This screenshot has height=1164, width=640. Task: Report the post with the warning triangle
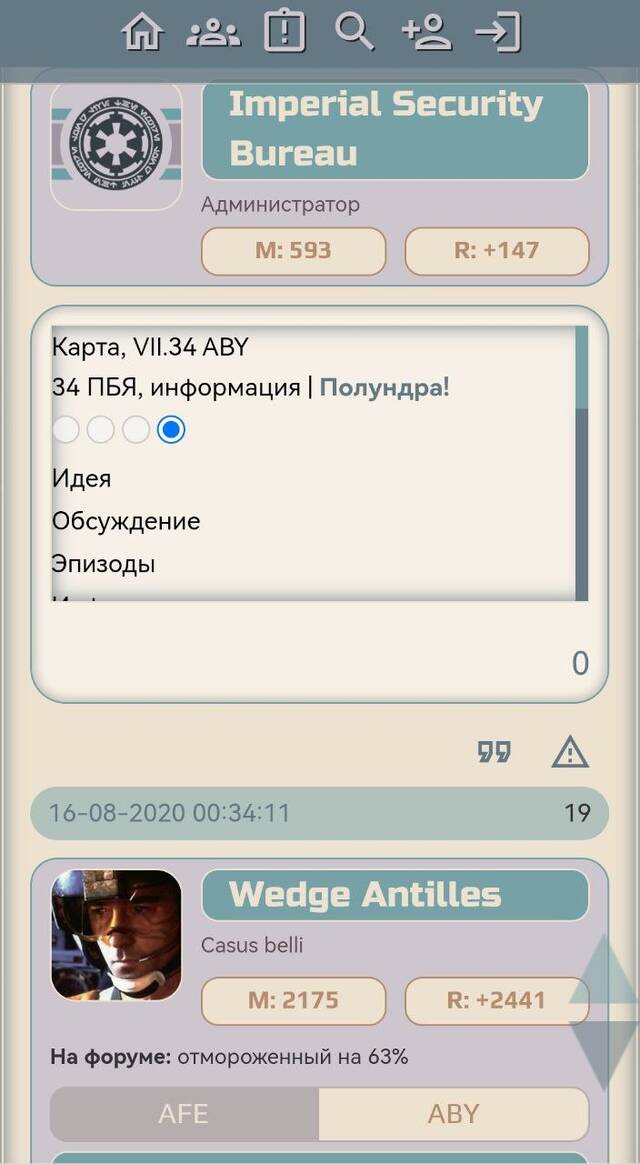[570, 752]
